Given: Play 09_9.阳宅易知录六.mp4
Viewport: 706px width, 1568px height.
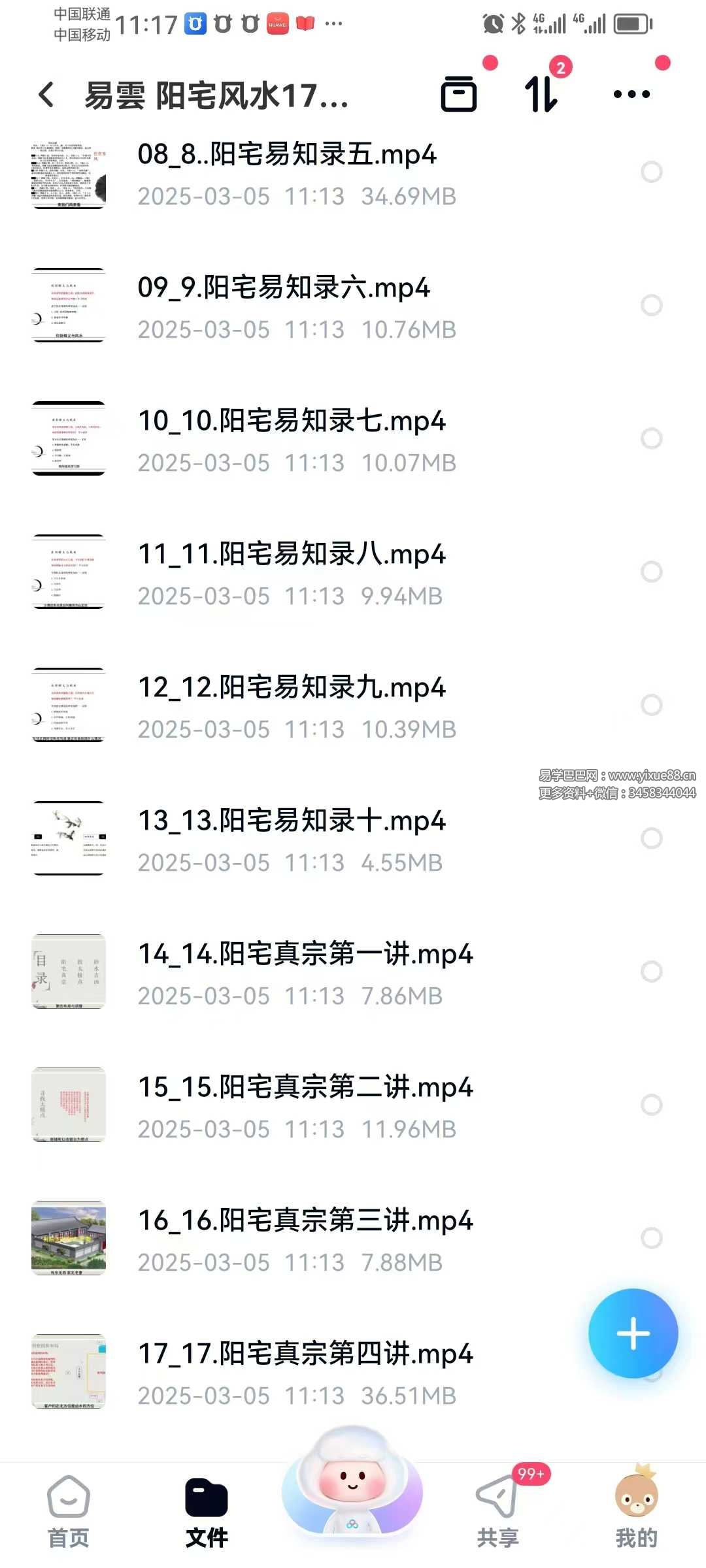Looking at the screenshot, I should point(284,288).
